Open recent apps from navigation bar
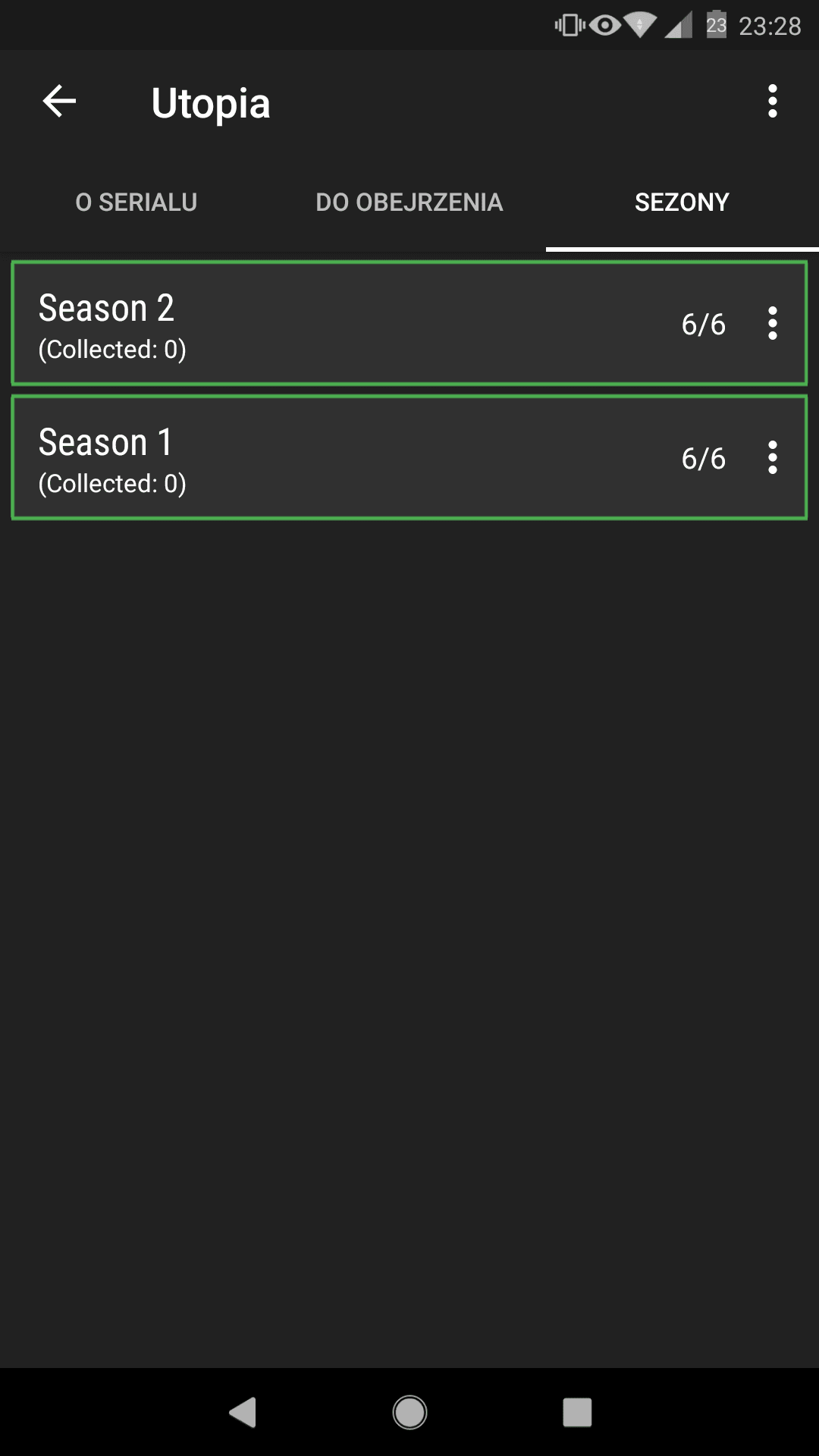Viewport: 819px width, 1456px height. pyautogui.click(x=577, y=1412)
